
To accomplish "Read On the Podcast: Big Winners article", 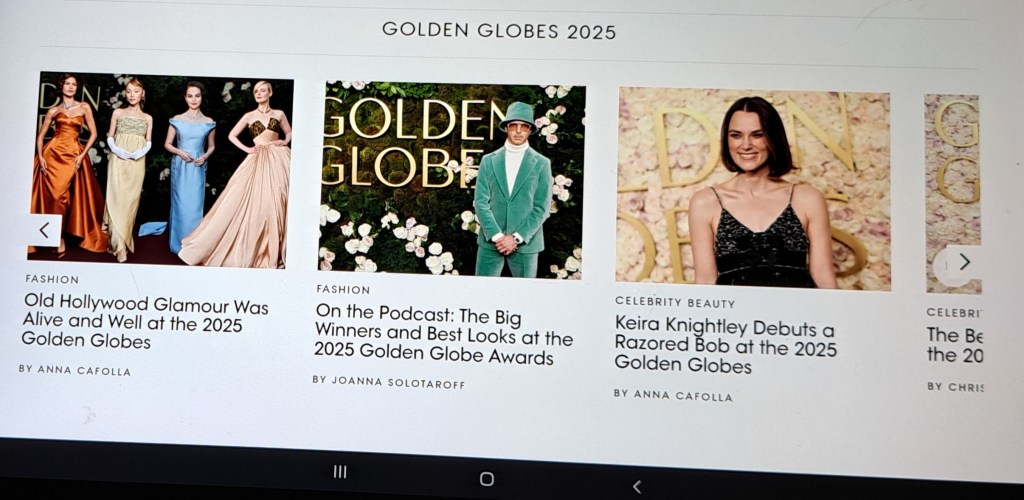I will coord(442,337).
